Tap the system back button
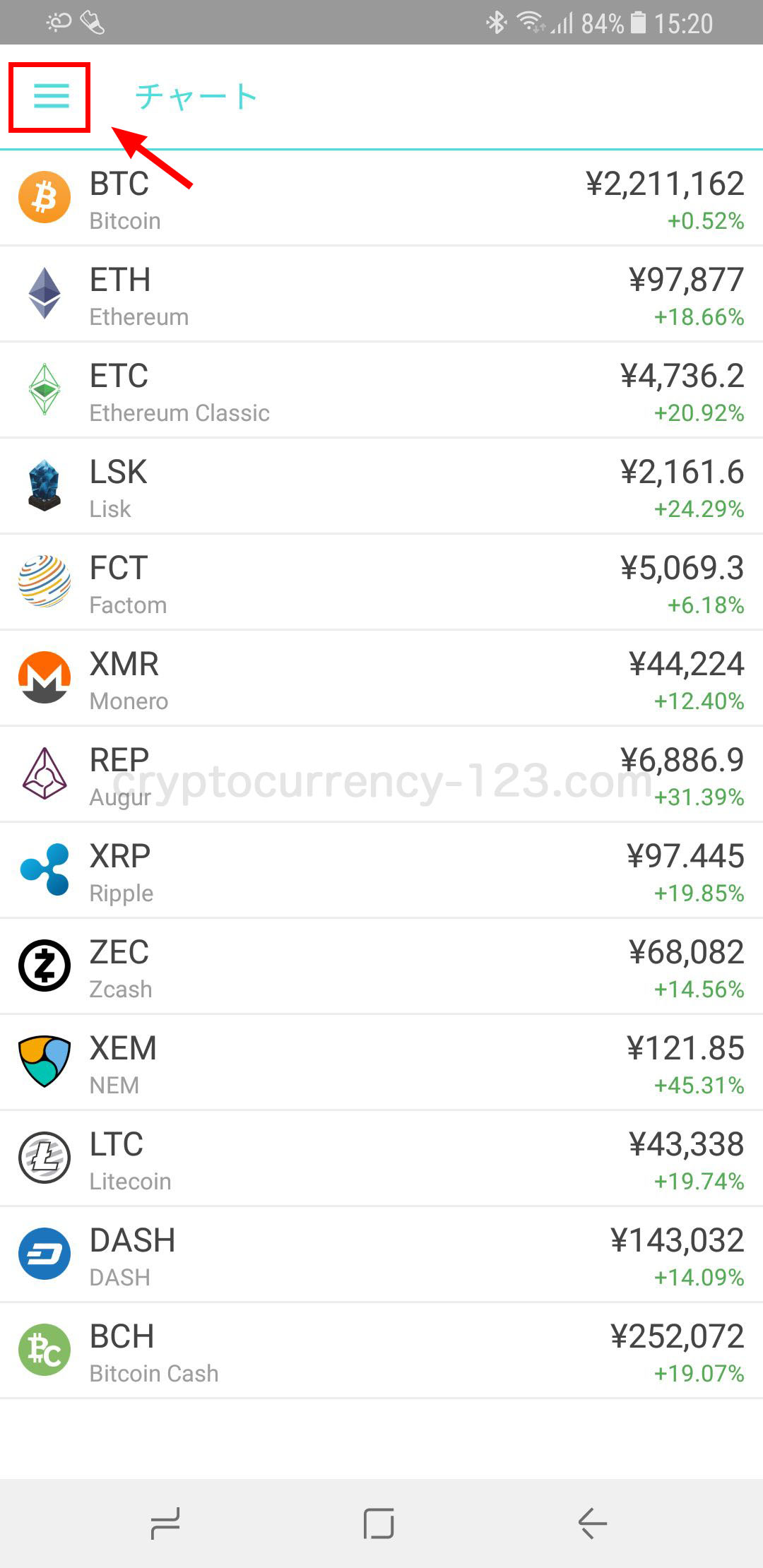Screen dimensions: 763x1568 592,1523
